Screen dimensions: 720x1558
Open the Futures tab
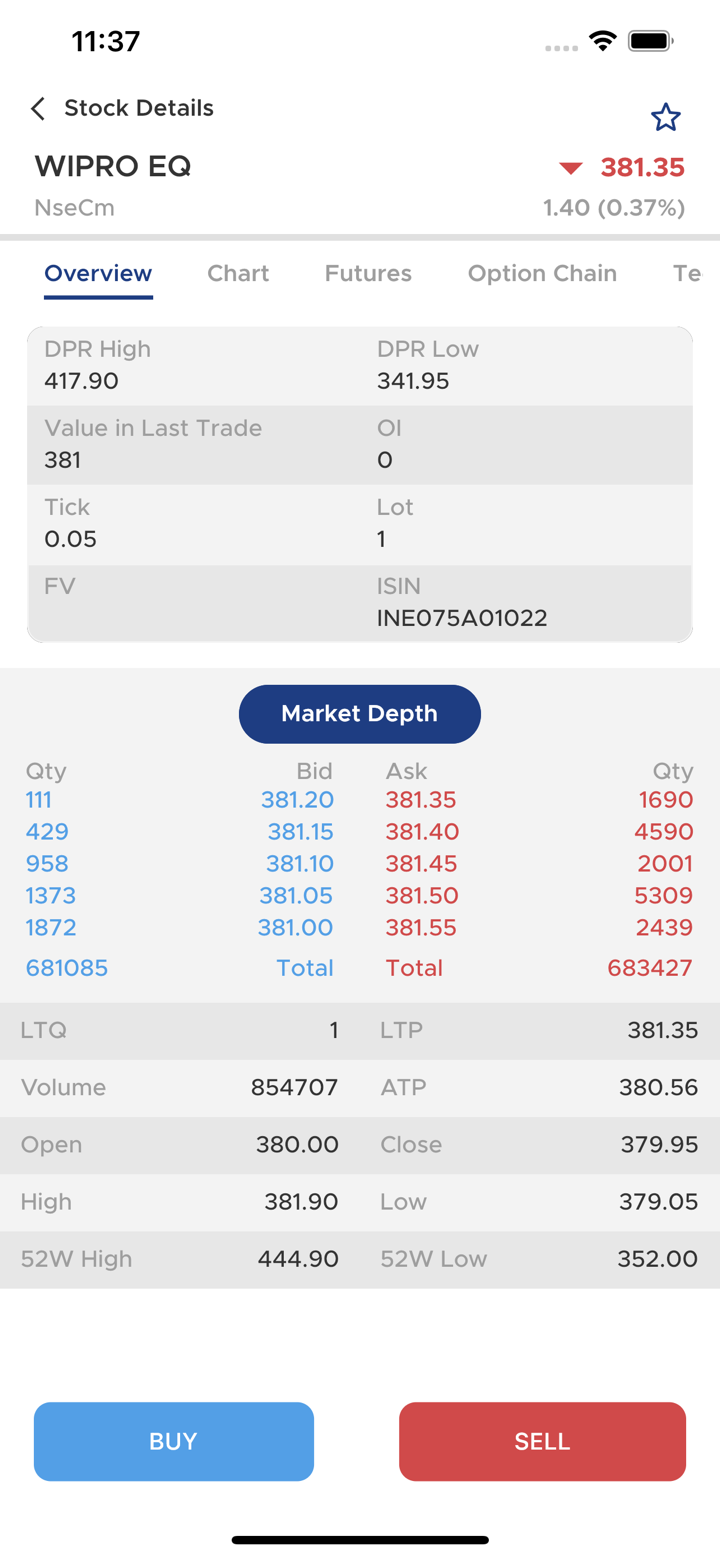(x=368, y=273)
